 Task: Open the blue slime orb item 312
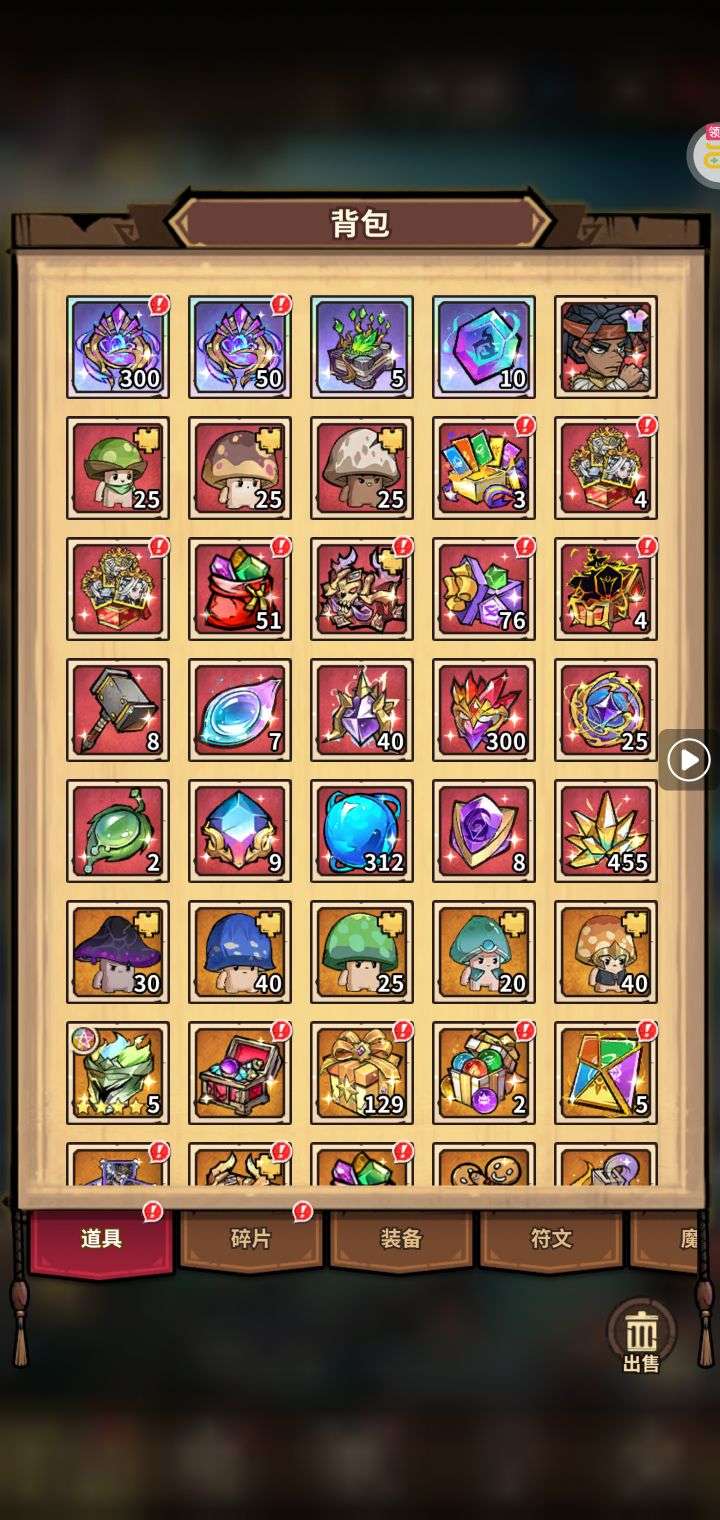coord(362,831)
